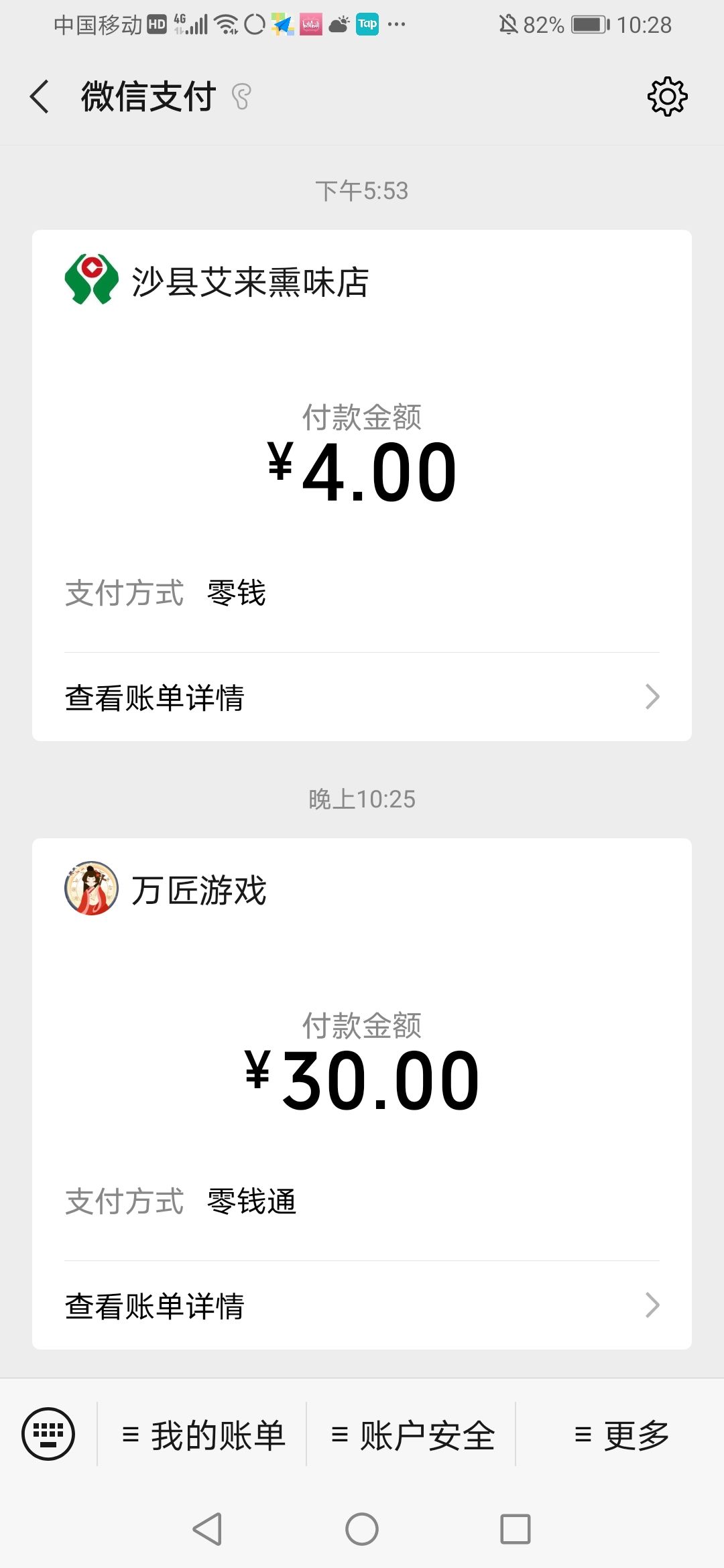This screenshot has height=1568, width=724.
Task: Go back from 微信支付 page
Action: coord(40,96)
